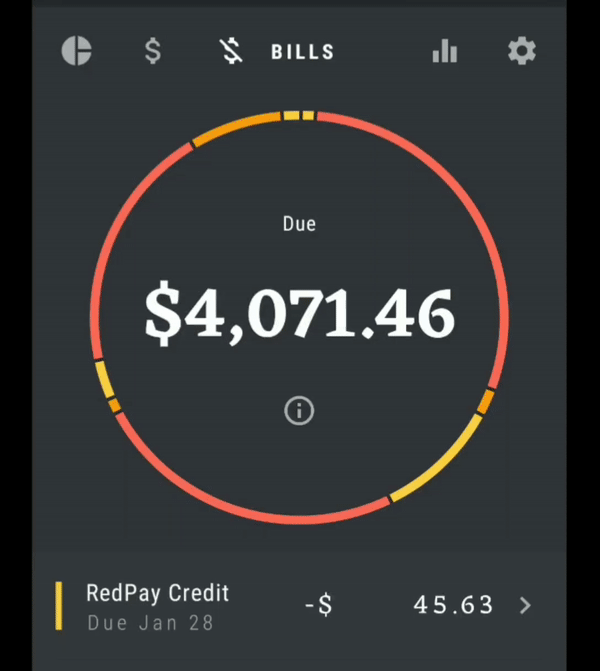Switch to the pie chart overview tab
This screenshot has height=671, width=600.
77,51
